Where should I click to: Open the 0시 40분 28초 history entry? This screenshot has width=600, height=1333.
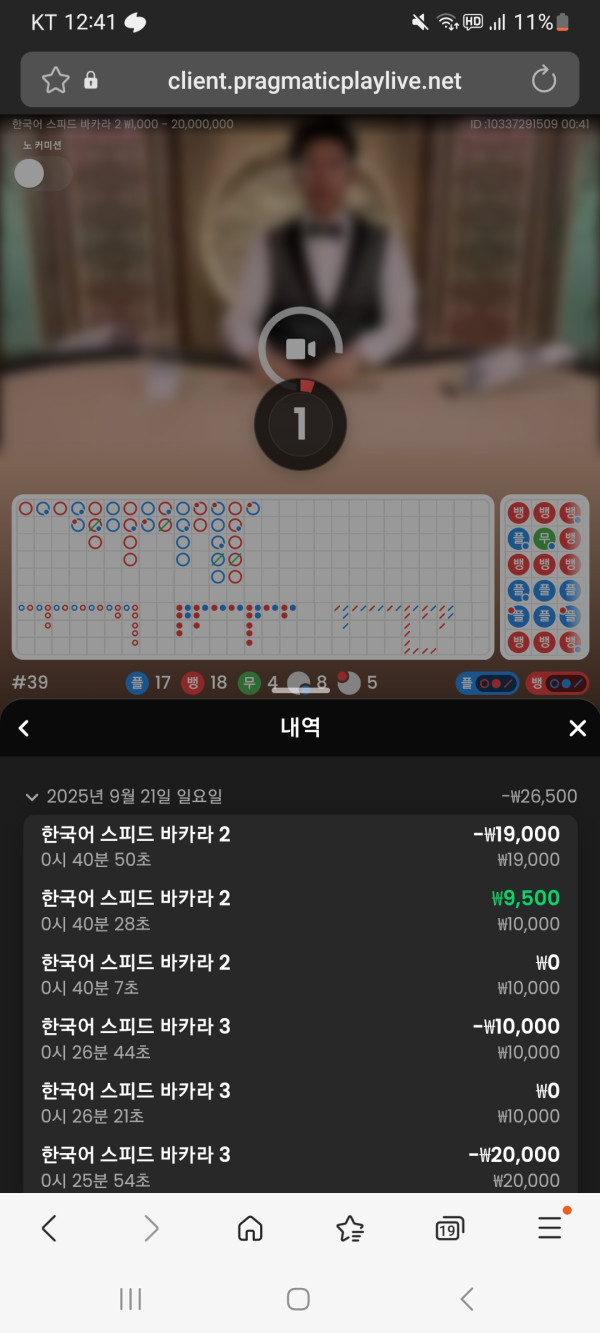click(x=300, y=910)
